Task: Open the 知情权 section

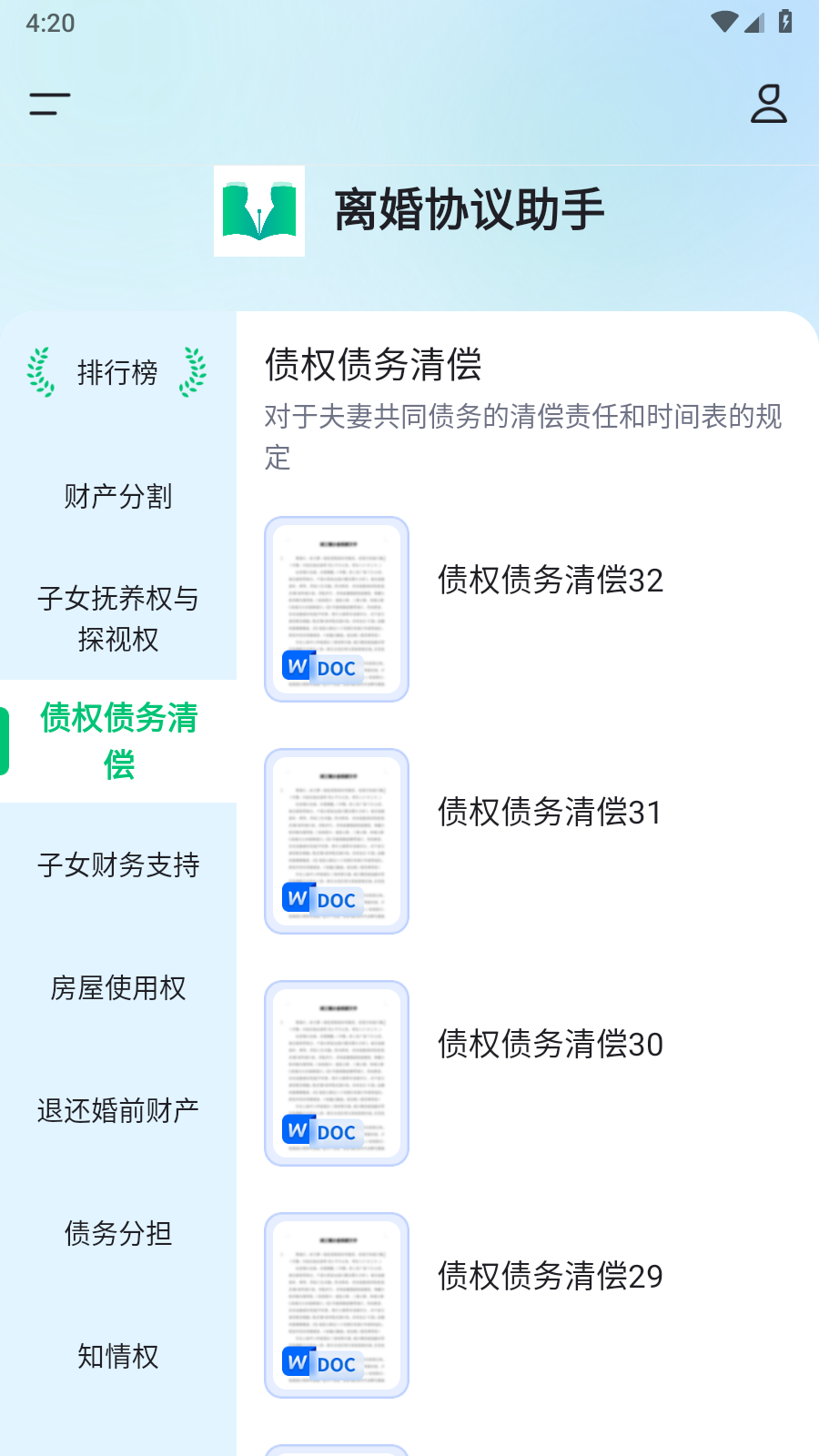Action: [x=119, y=1357]
